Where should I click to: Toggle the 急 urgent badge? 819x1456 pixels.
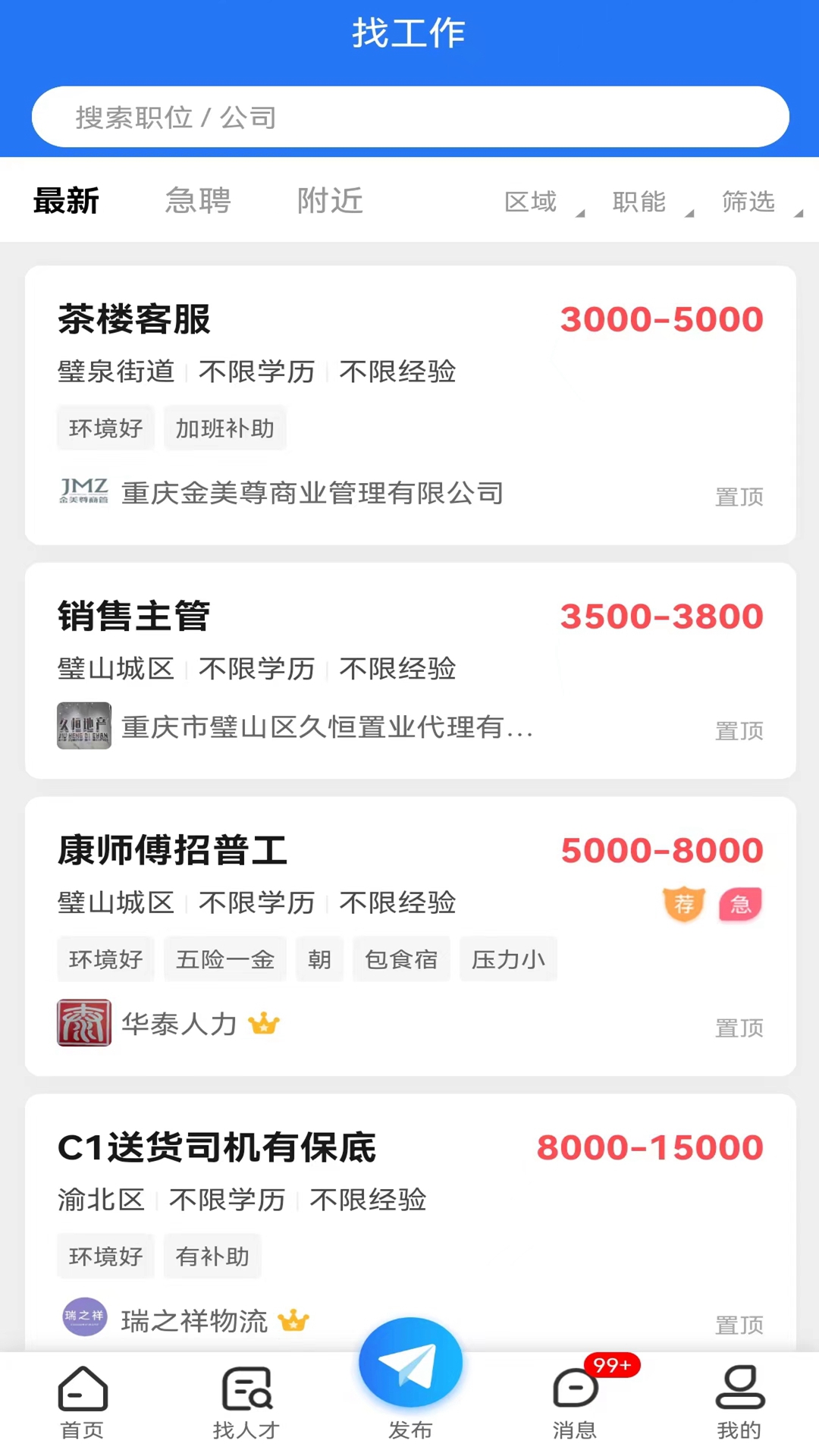click(739, 904)
